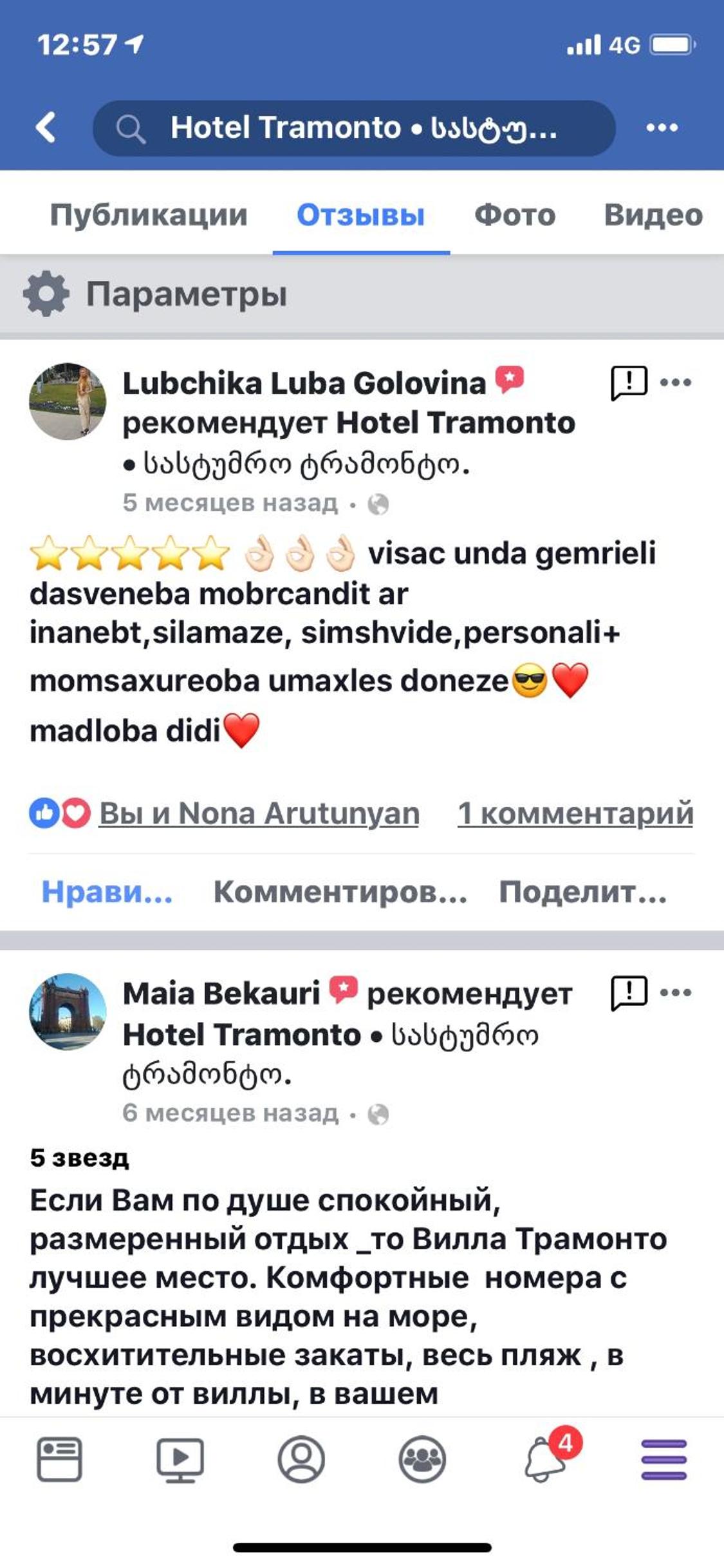
Task: Report Lubchika Luba Golovina's review
Action: [629, 383]
